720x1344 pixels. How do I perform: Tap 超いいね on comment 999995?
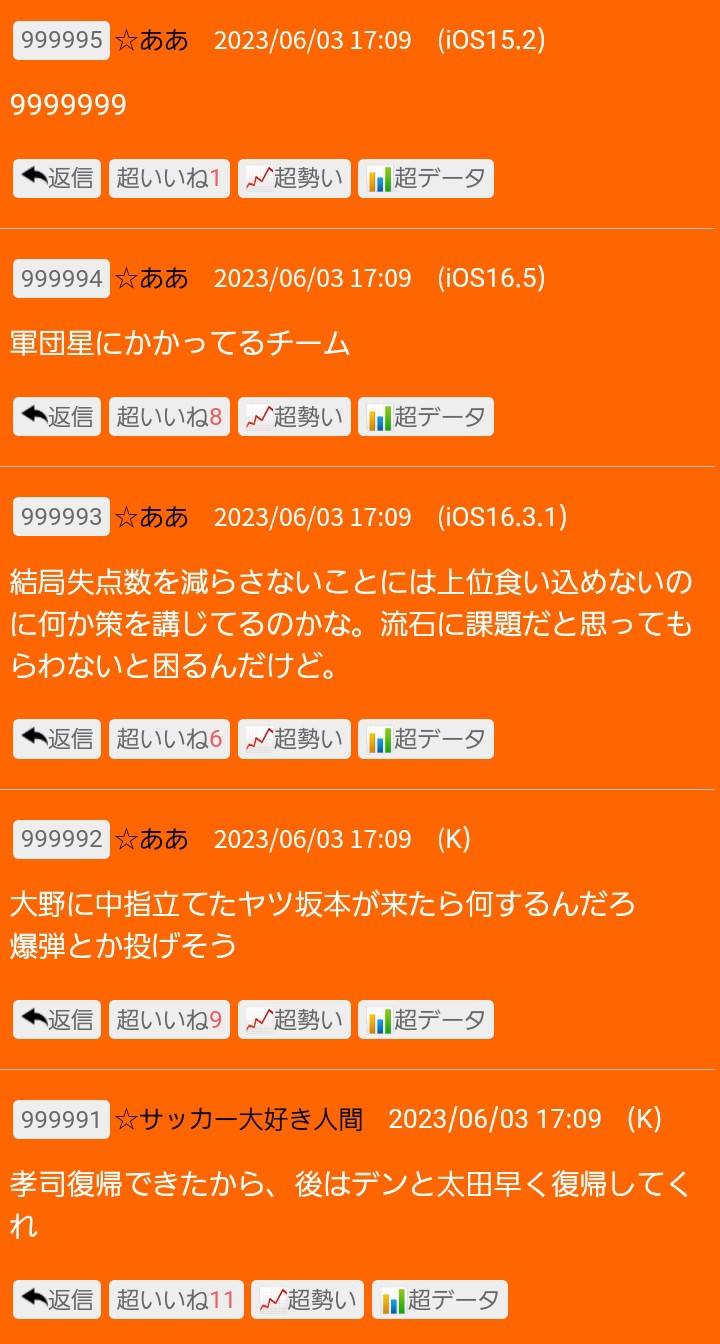point(169,179)
